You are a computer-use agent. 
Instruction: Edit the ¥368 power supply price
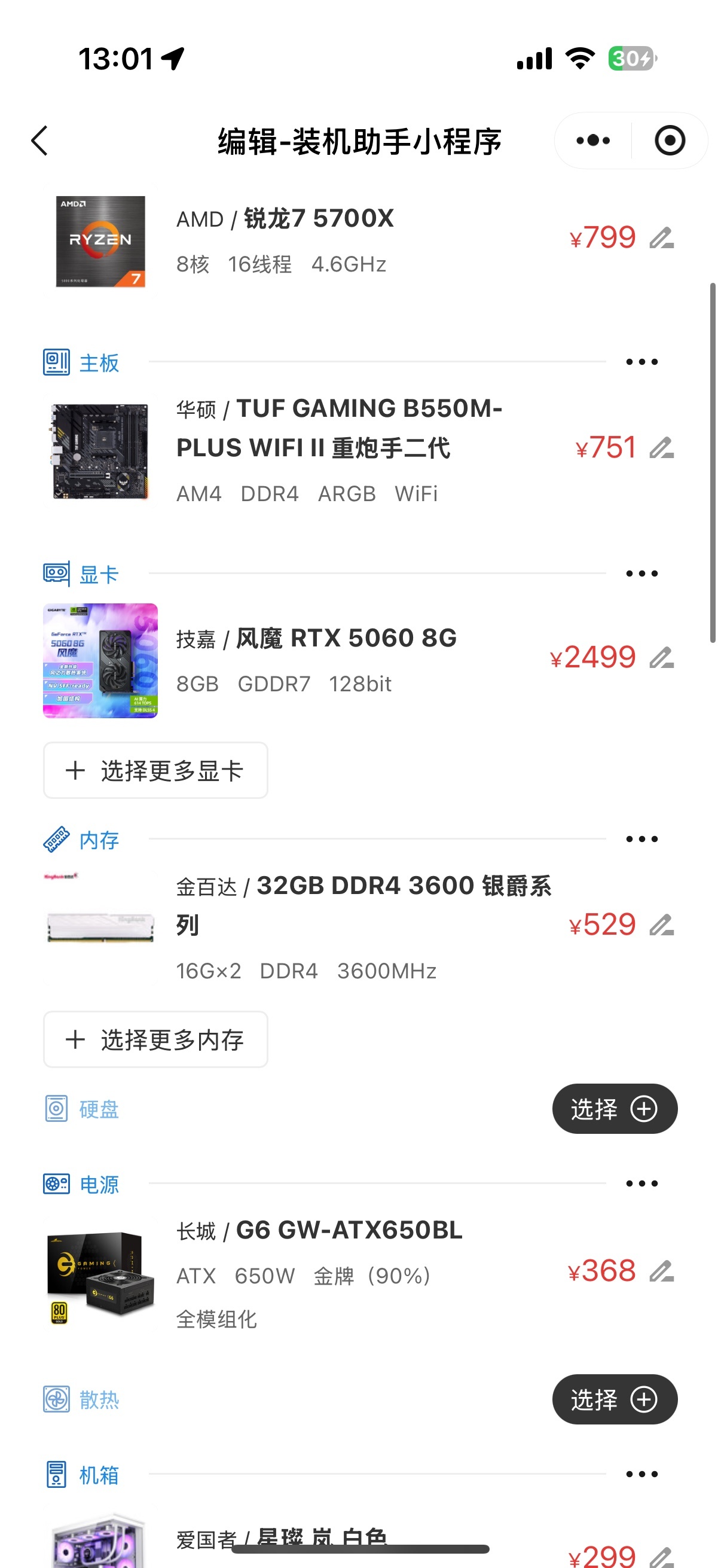pos(661,1271)
